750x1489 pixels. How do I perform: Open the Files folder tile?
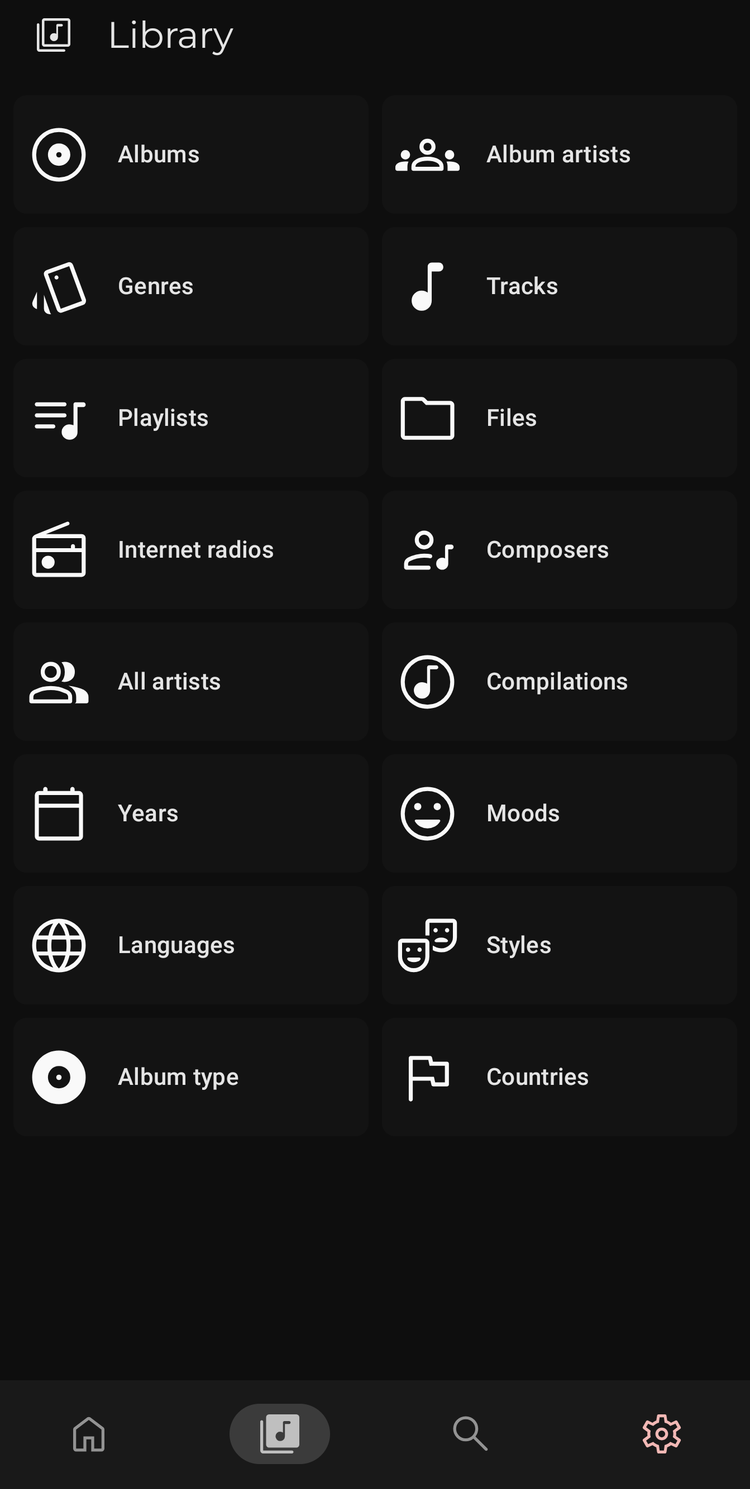(558, 417)
